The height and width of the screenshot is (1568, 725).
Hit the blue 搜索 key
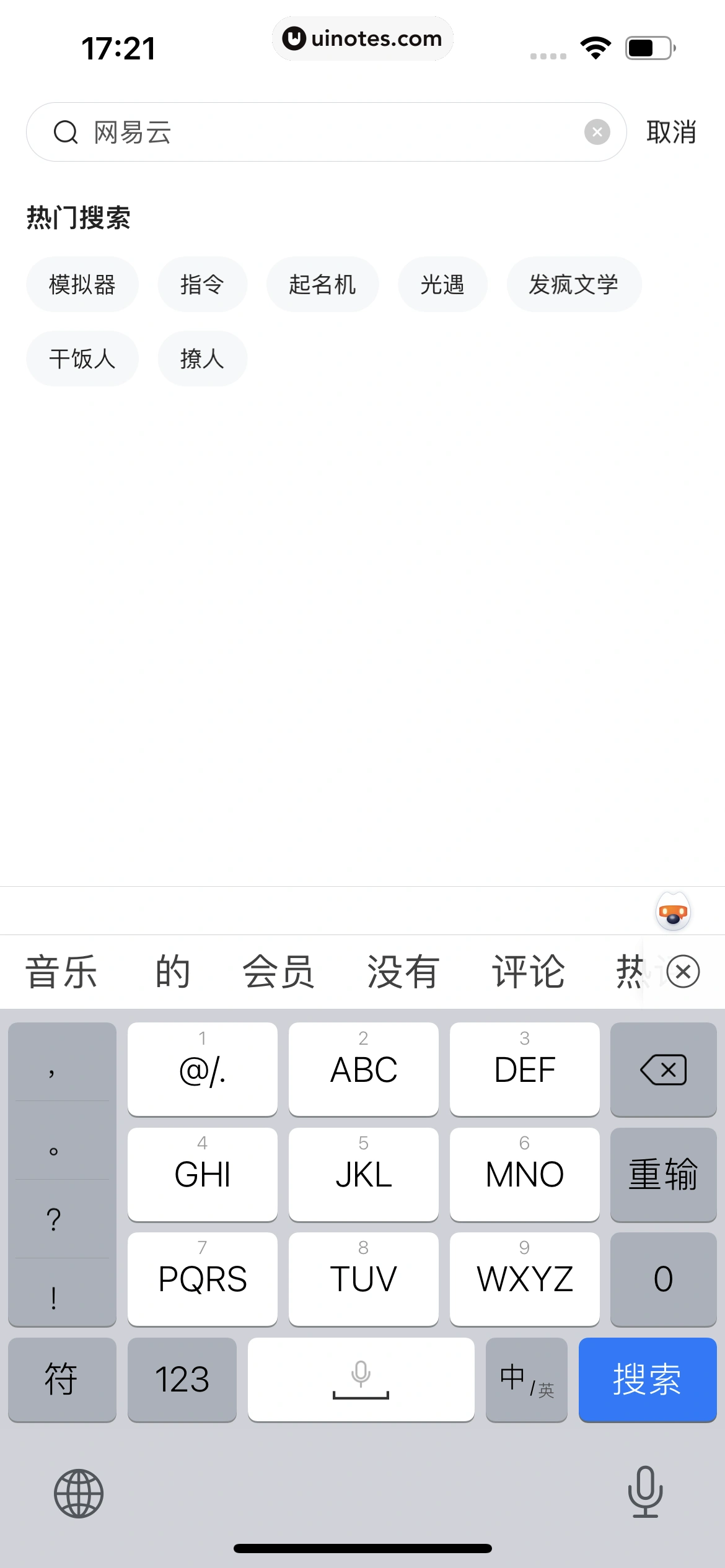coord(647,1379)
